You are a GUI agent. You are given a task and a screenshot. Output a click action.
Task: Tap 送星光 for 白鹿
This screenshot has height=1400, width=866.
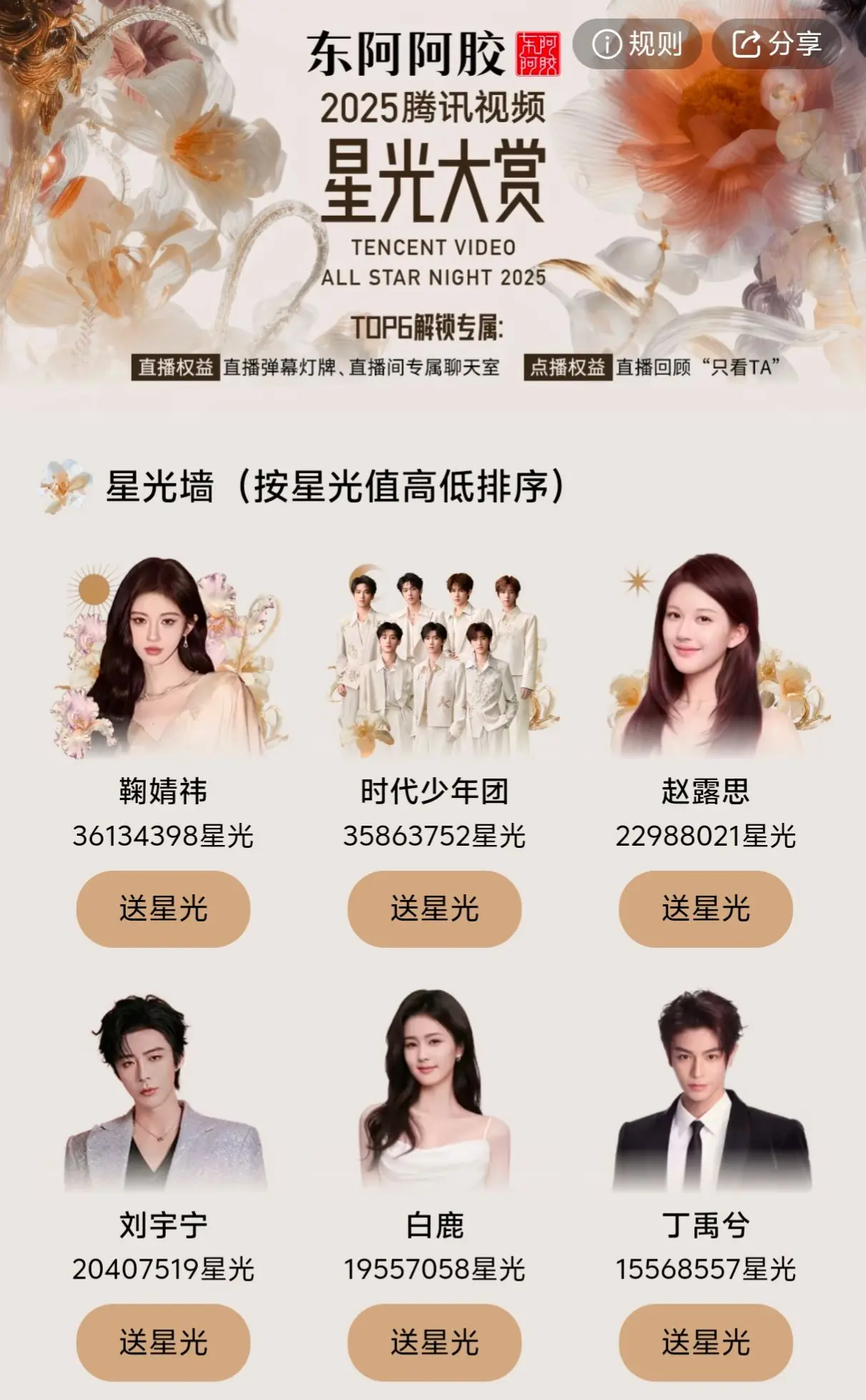coord(434,1342)
